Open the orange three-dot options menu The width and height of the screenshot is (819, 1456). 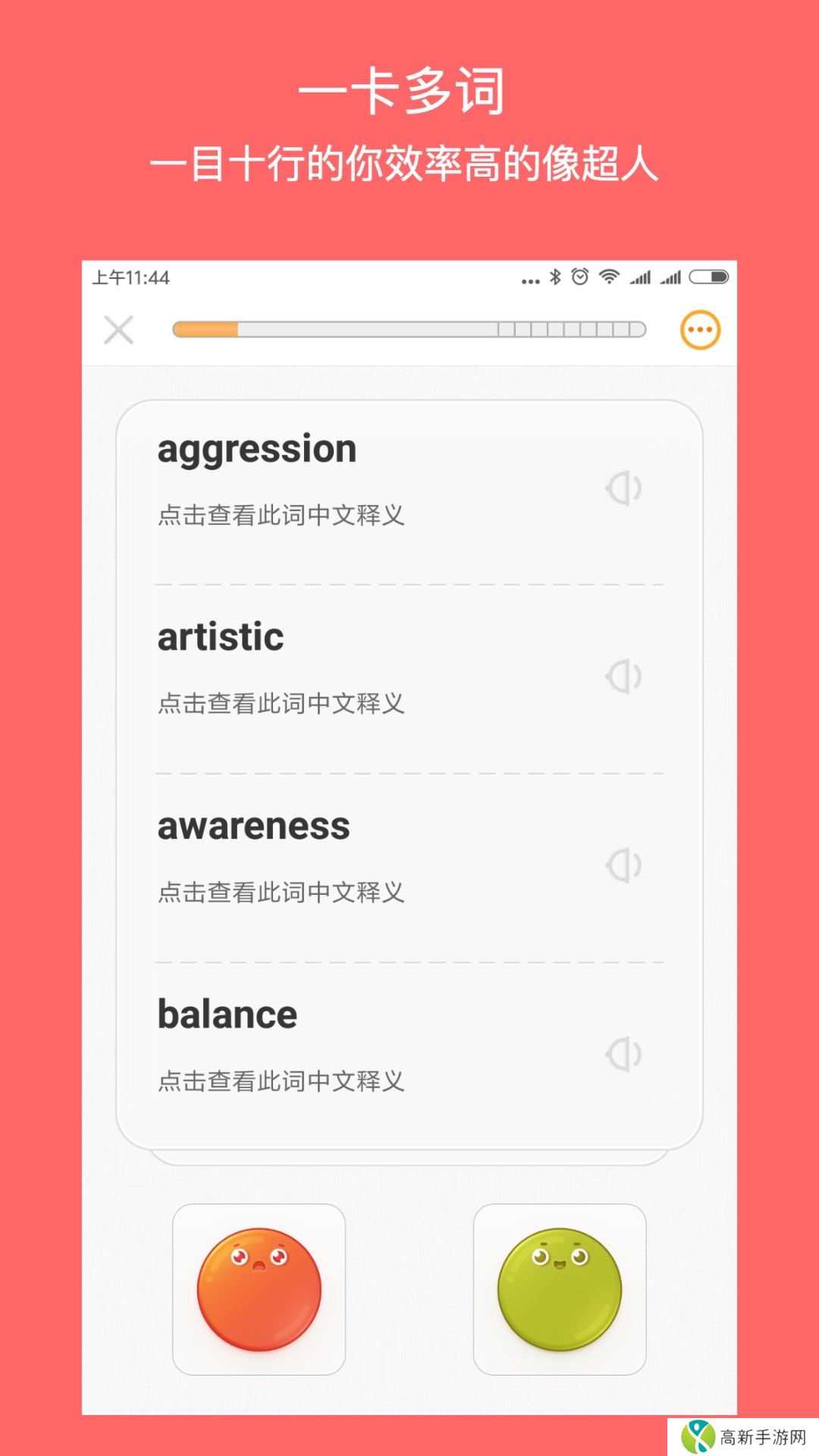click(700, 329)
